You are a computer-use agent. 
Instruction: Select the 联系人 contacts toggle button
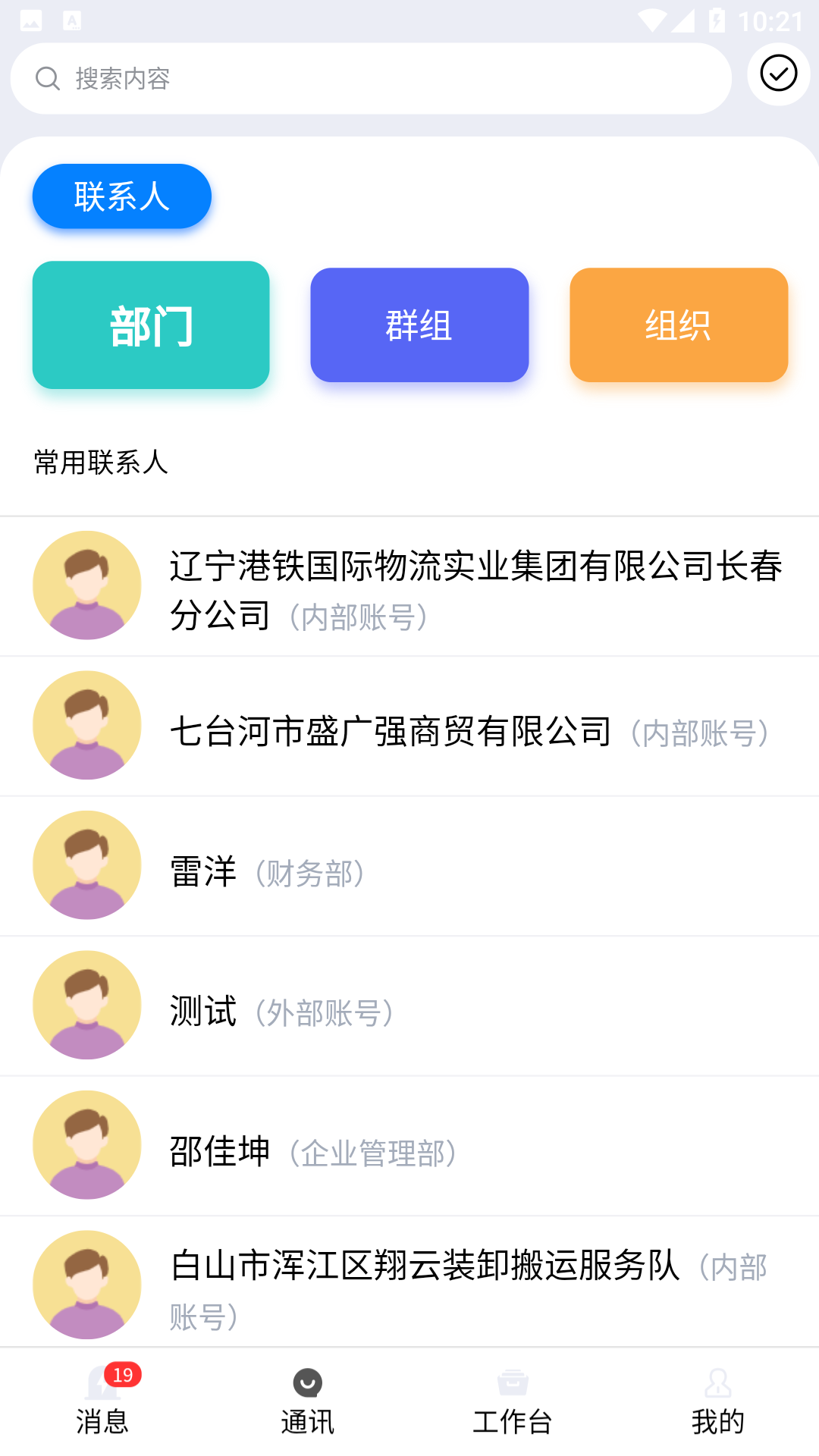121,196
